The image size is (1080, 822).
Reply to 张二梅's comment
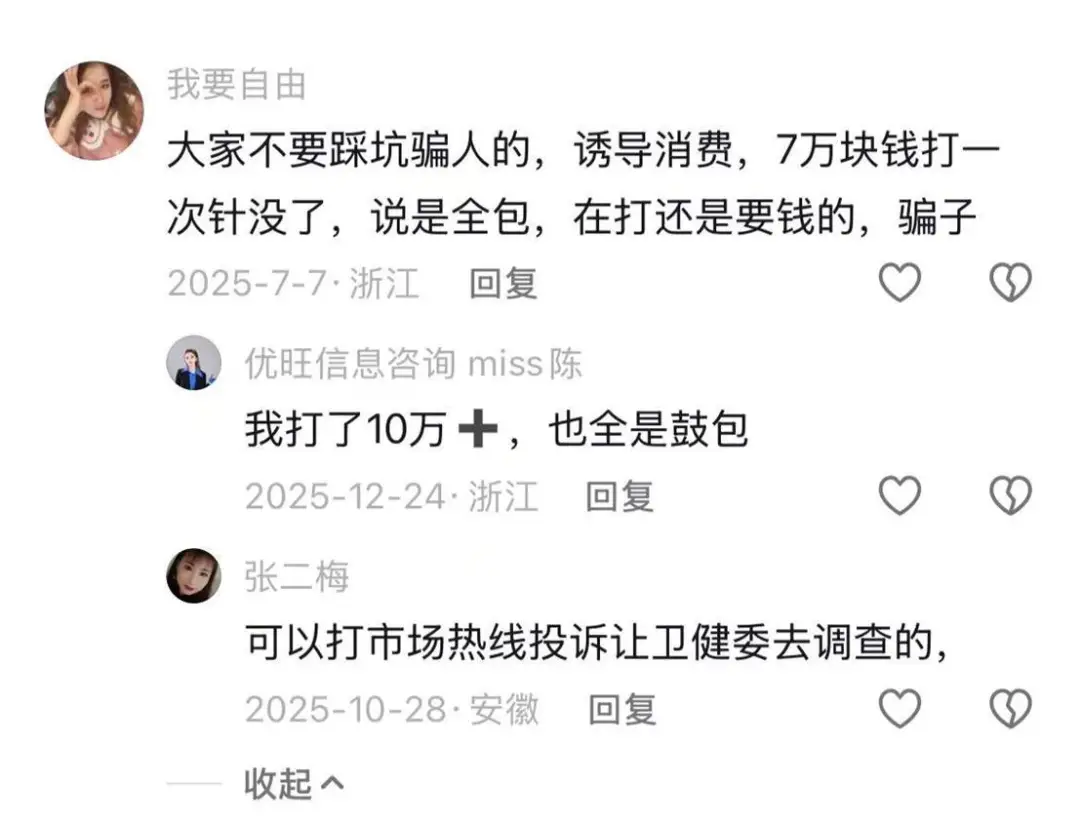622,710
